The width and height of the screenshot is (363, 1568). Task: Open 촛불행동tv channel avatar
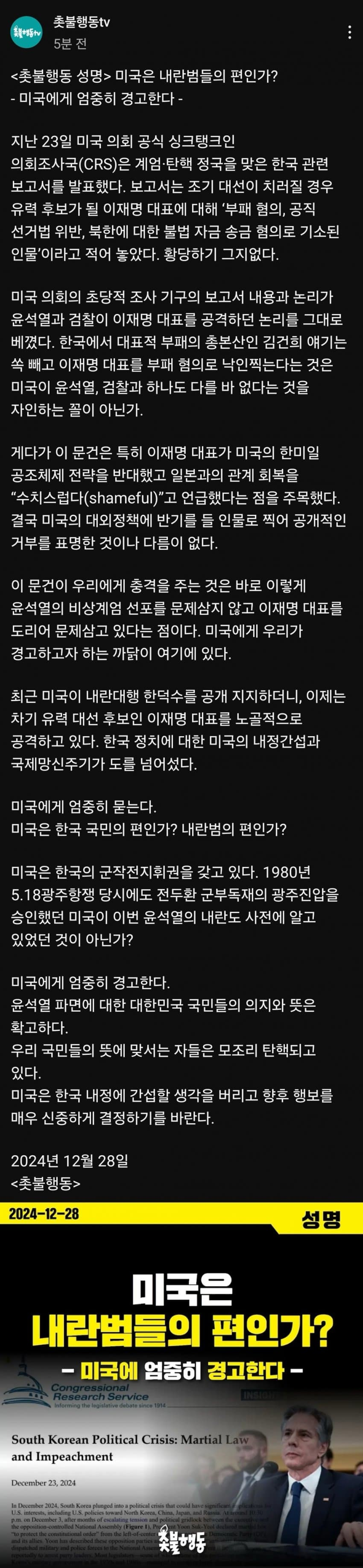coord(26,32)
